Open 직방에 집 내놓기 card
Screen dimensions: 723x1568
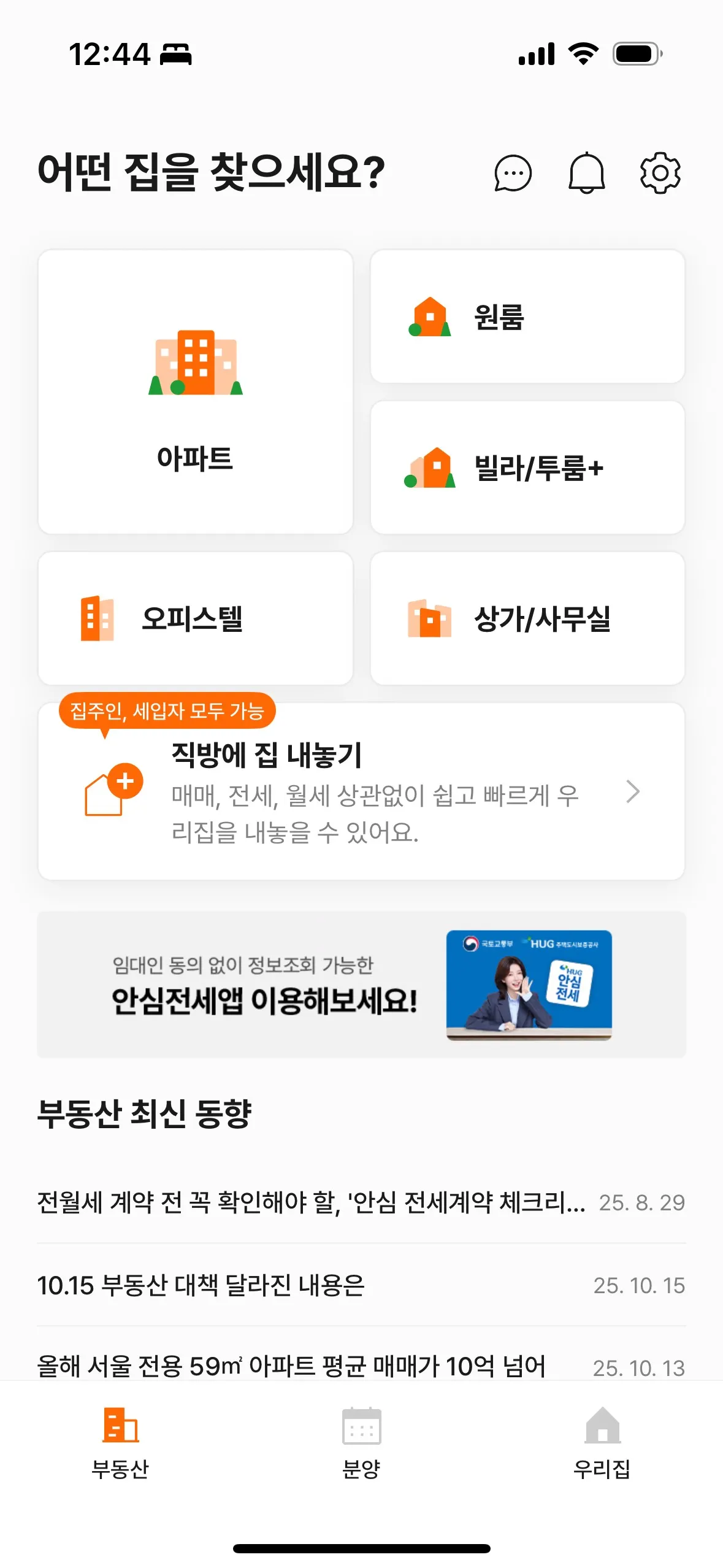click(x=361, y=793)
